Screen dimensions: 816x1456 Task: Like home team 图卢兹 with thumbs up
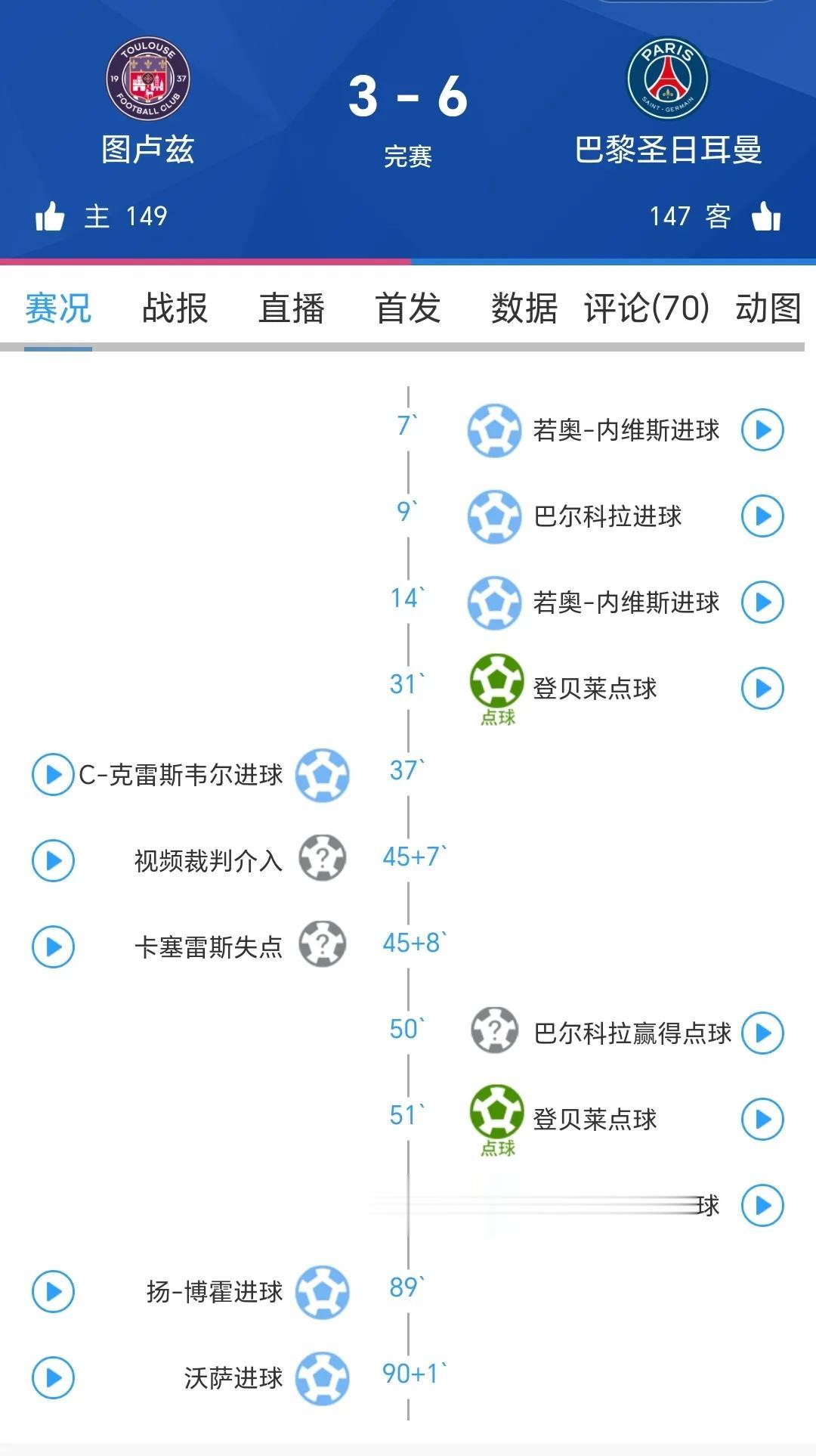pos(50,217)
